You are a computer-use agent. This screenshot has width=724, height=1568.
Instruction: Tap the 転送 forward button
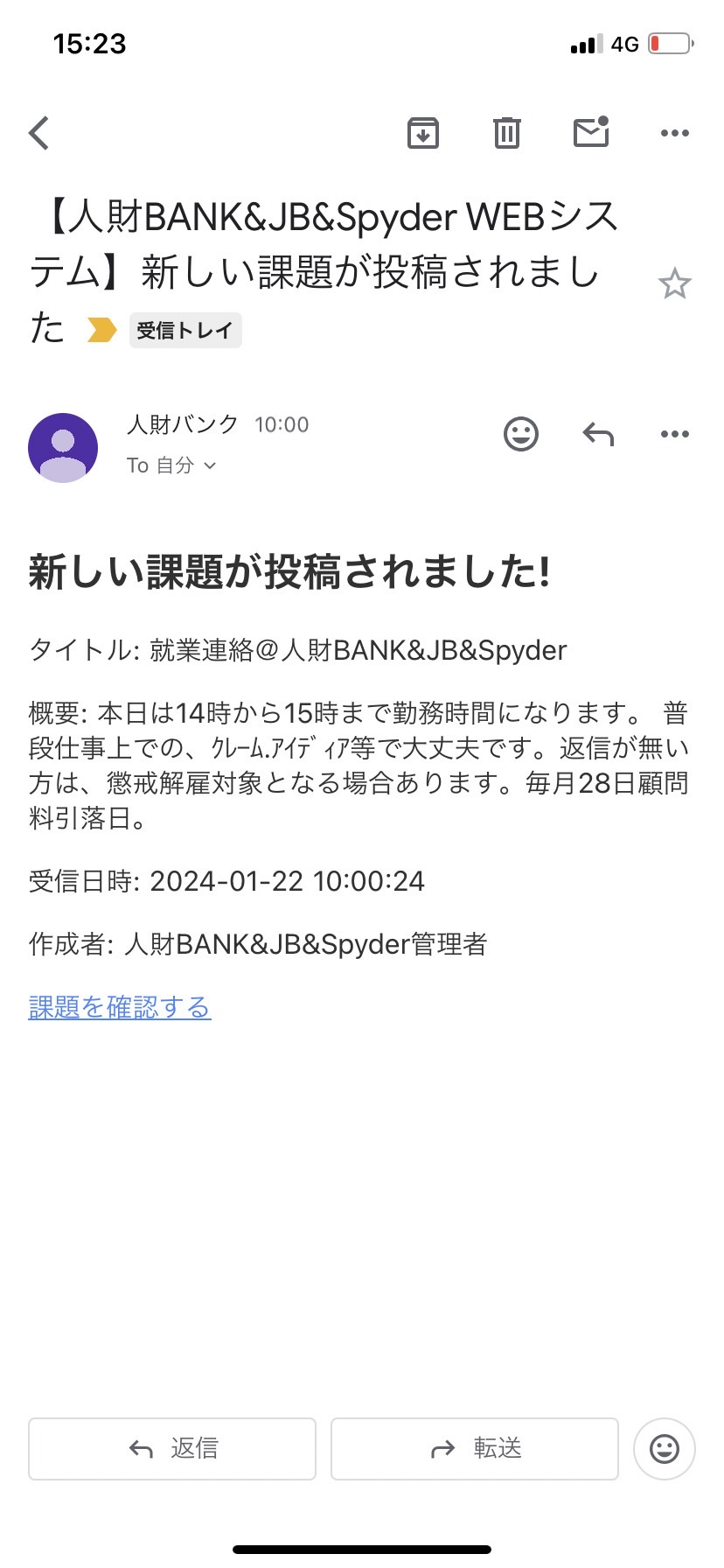pos(475,1449)
